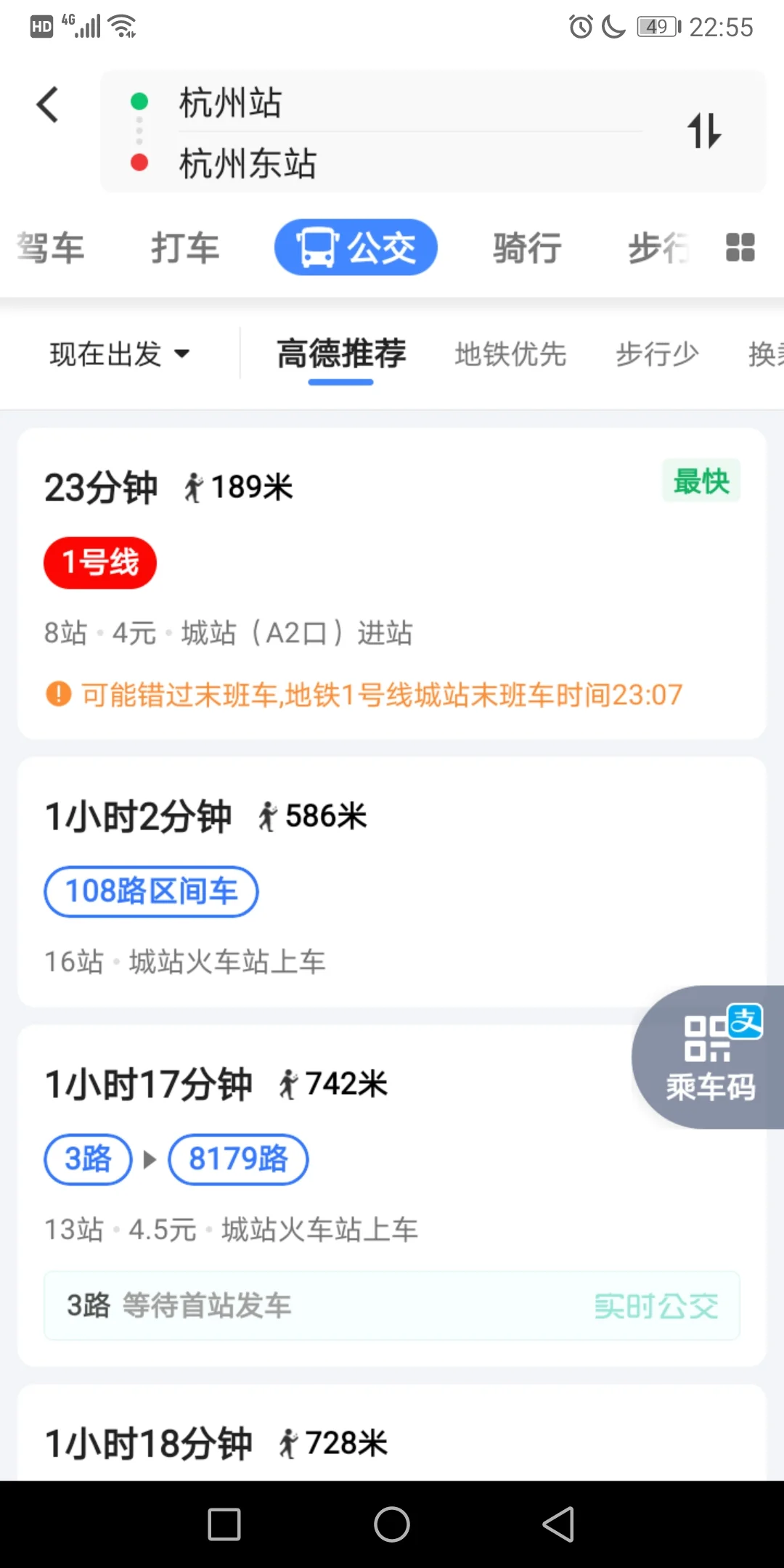784x1568 pixels.
Task: Tap the back arrow to exit directions
Action: coord(47,104)
